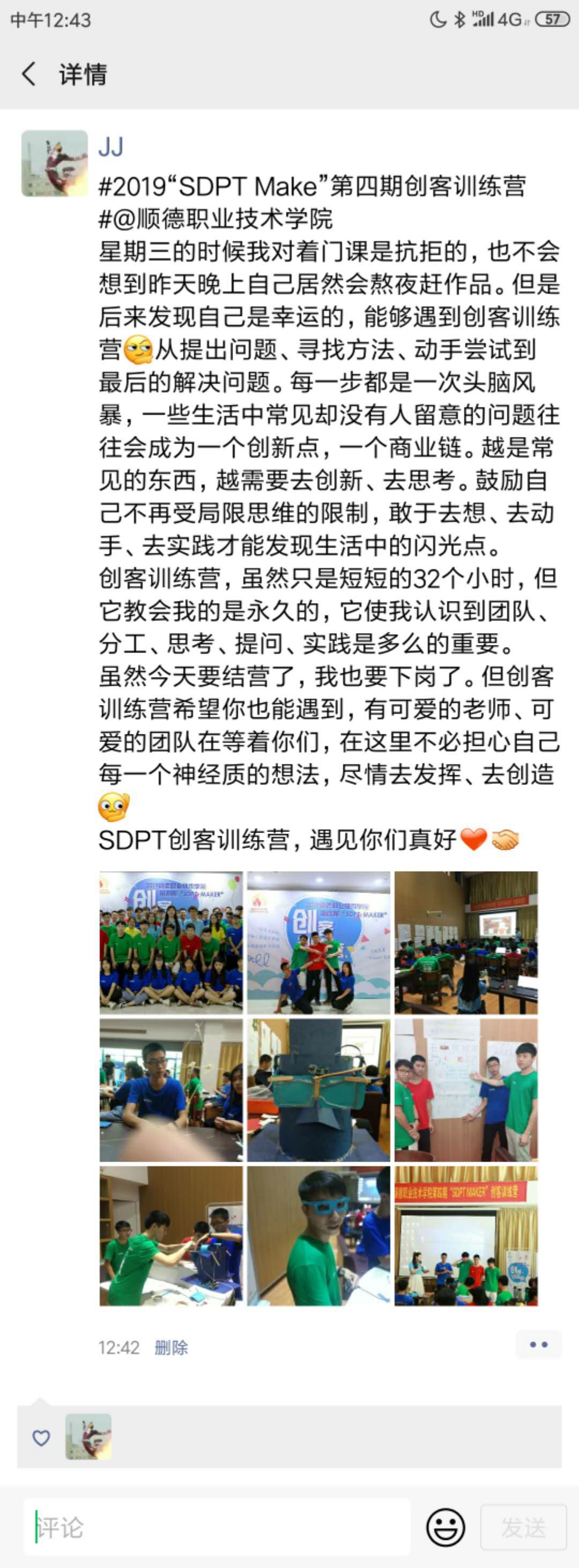
Task: View the boy wearing blue glasses photo
Action: (x=318, y=1236)
